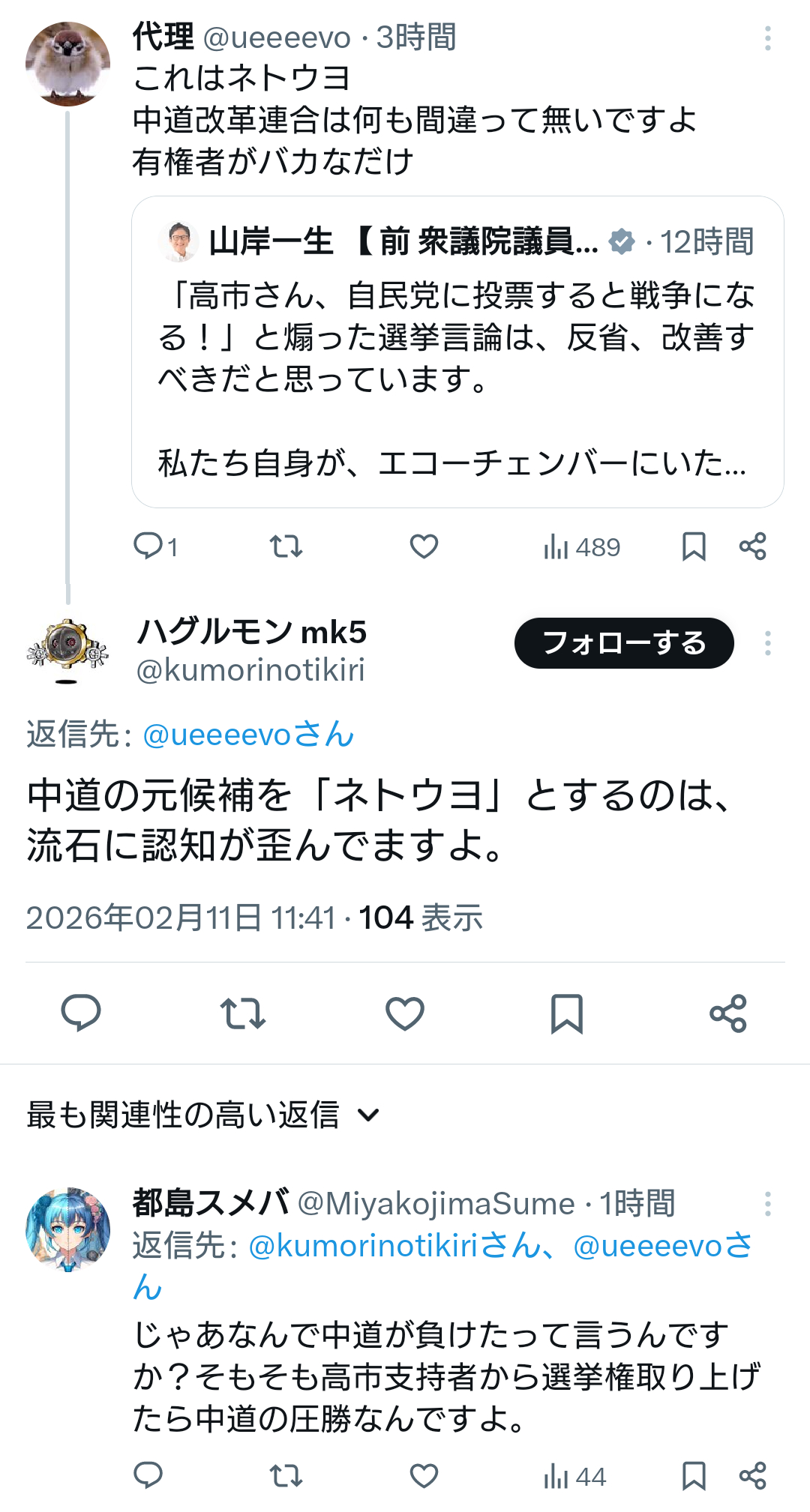Image resolution: width=810 pixels, height=1512 pixels.
Task: Open ハグルモン mk5's profile picture
Action: click(67, 649)
